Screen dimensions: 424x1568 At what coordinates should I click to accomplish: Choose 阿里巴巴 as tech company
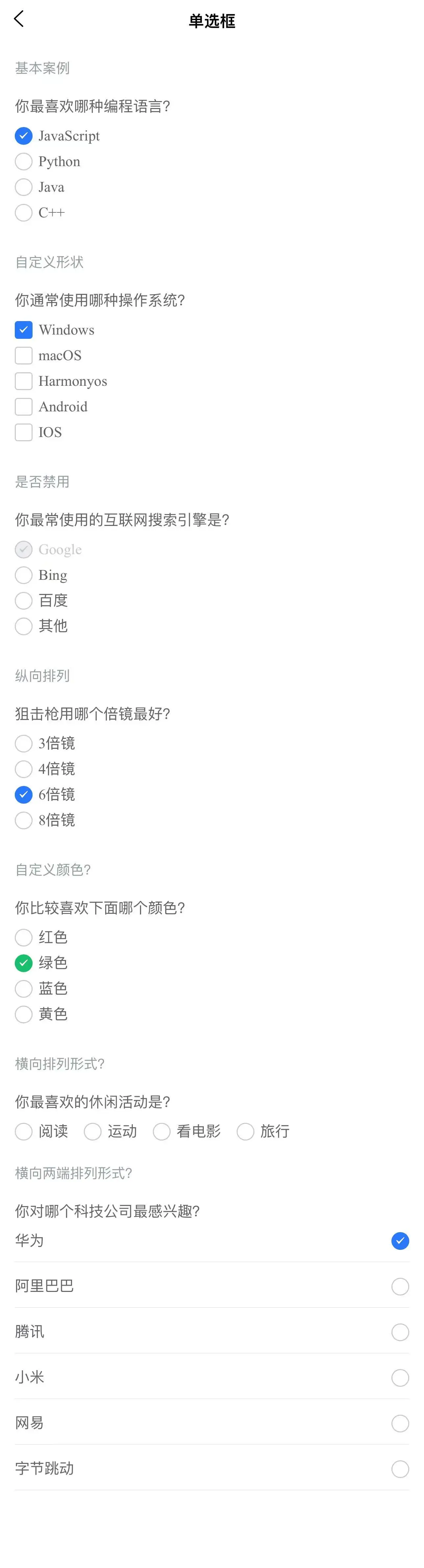[400, 1286]
